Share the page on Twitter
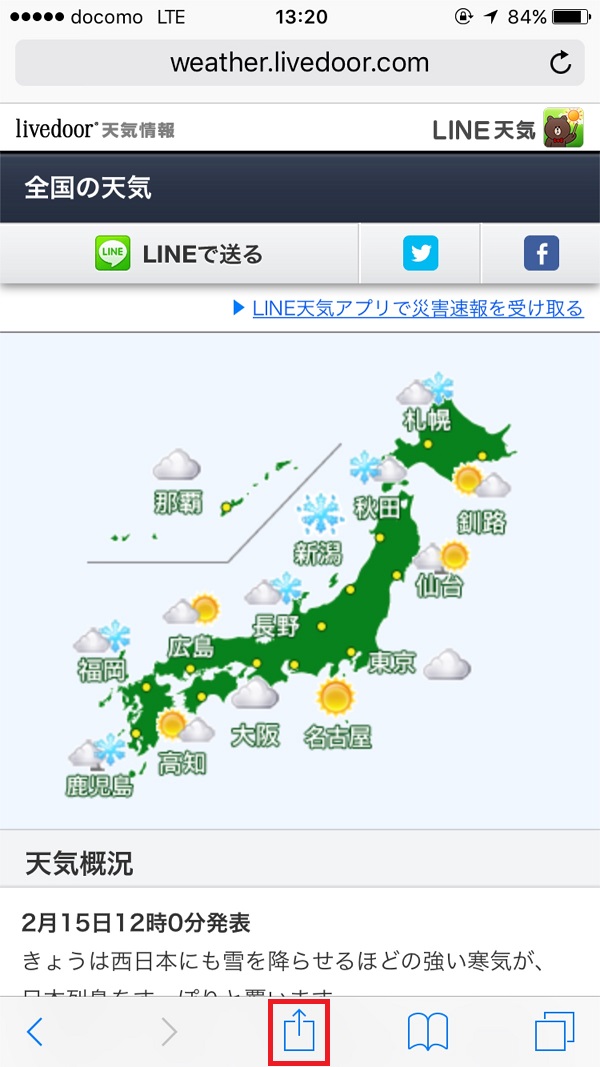600x1067 pixels. click(420, 254)
